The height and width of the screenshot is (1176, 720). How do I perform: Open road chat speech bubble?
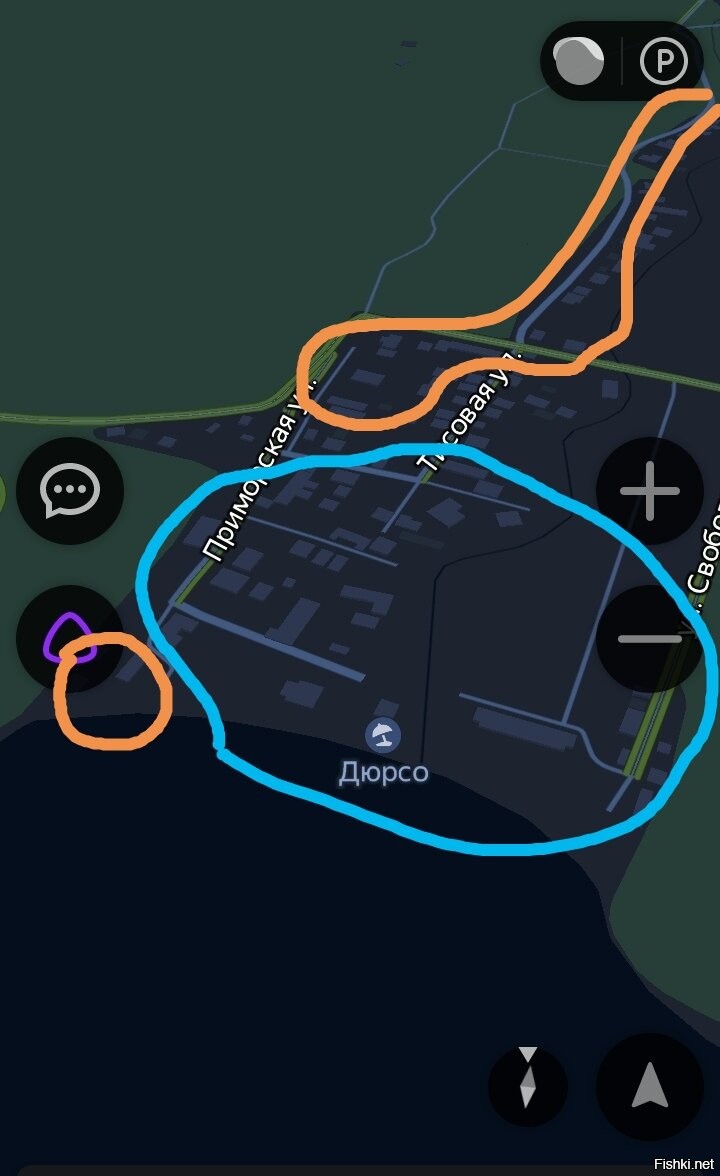pos(70,491)
